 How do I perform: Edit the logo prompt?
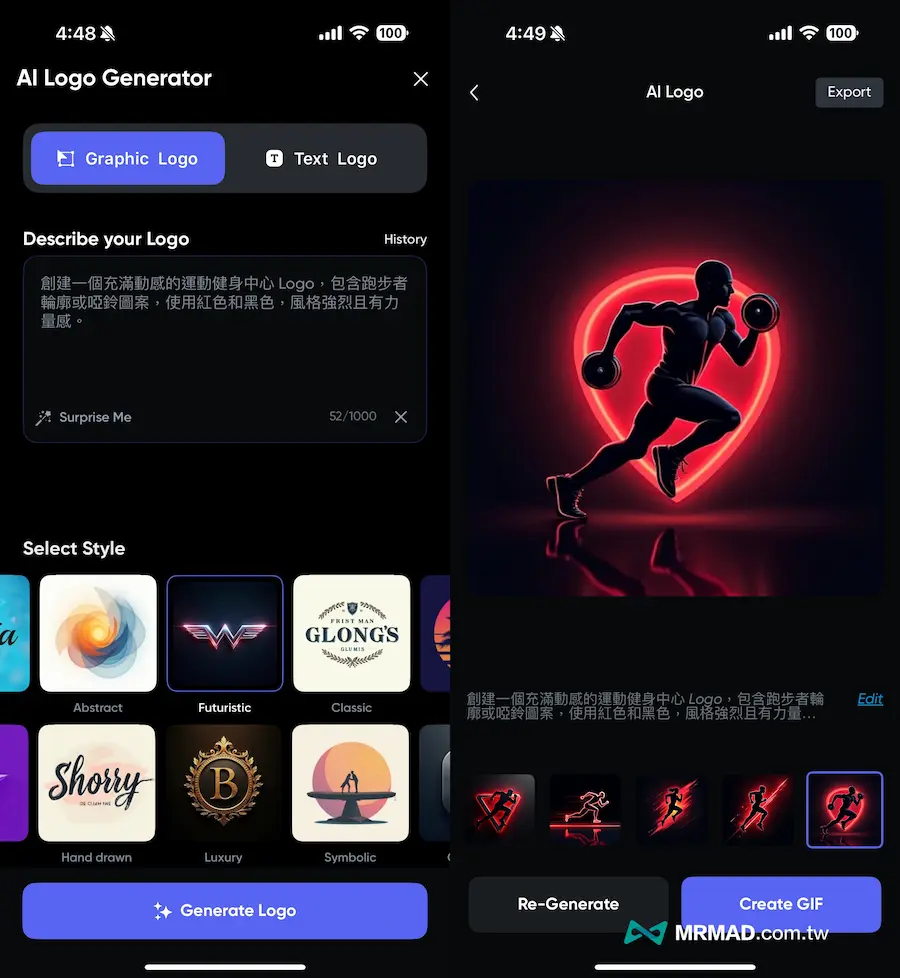point(870,699)
